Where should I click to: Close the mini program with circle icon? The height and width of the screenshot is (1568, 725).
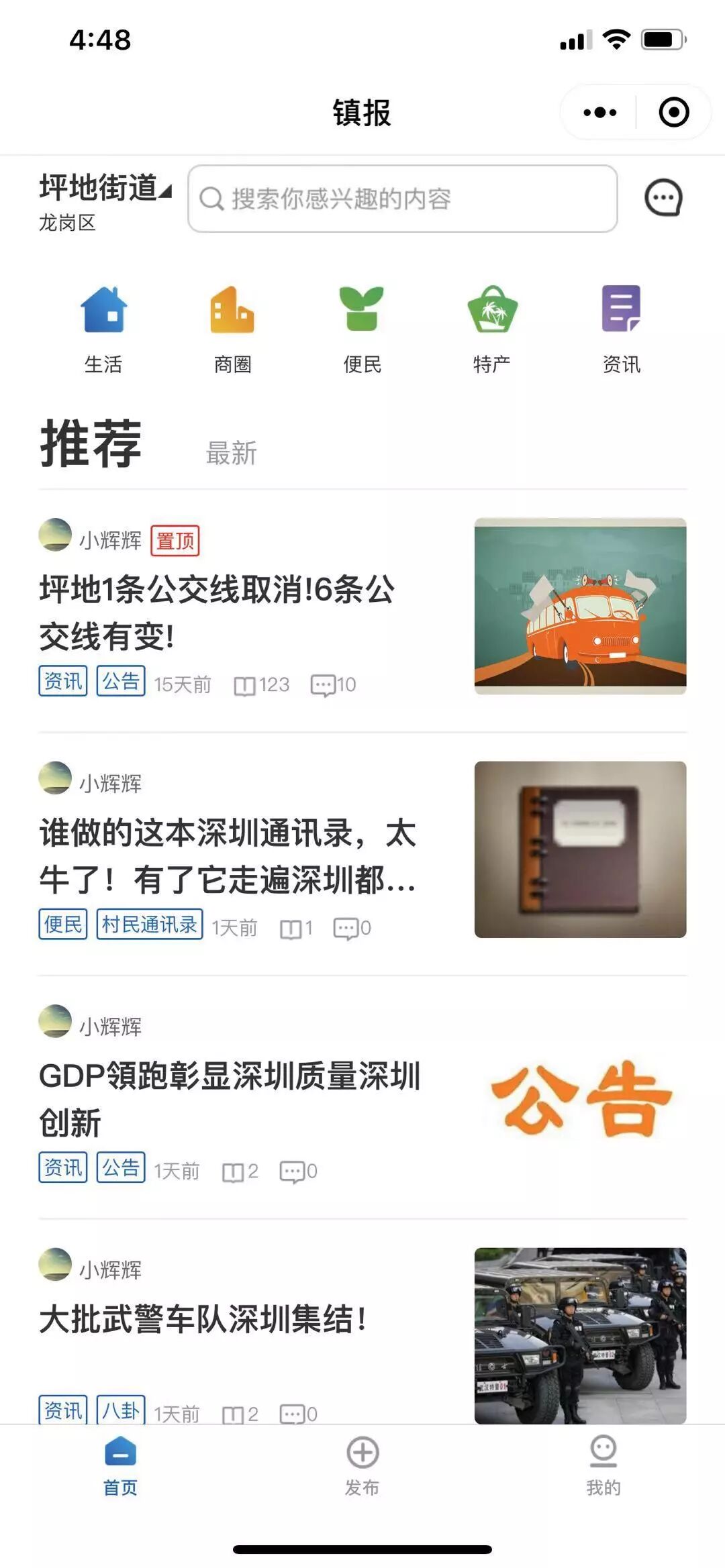(x=673, y=113)
